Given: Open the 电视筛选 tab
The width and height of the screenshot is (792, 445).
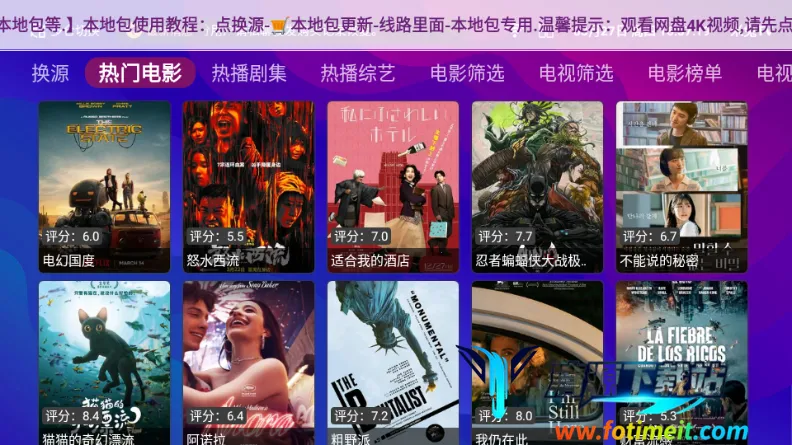Looking at the screenshot, I should coord(576,73).
